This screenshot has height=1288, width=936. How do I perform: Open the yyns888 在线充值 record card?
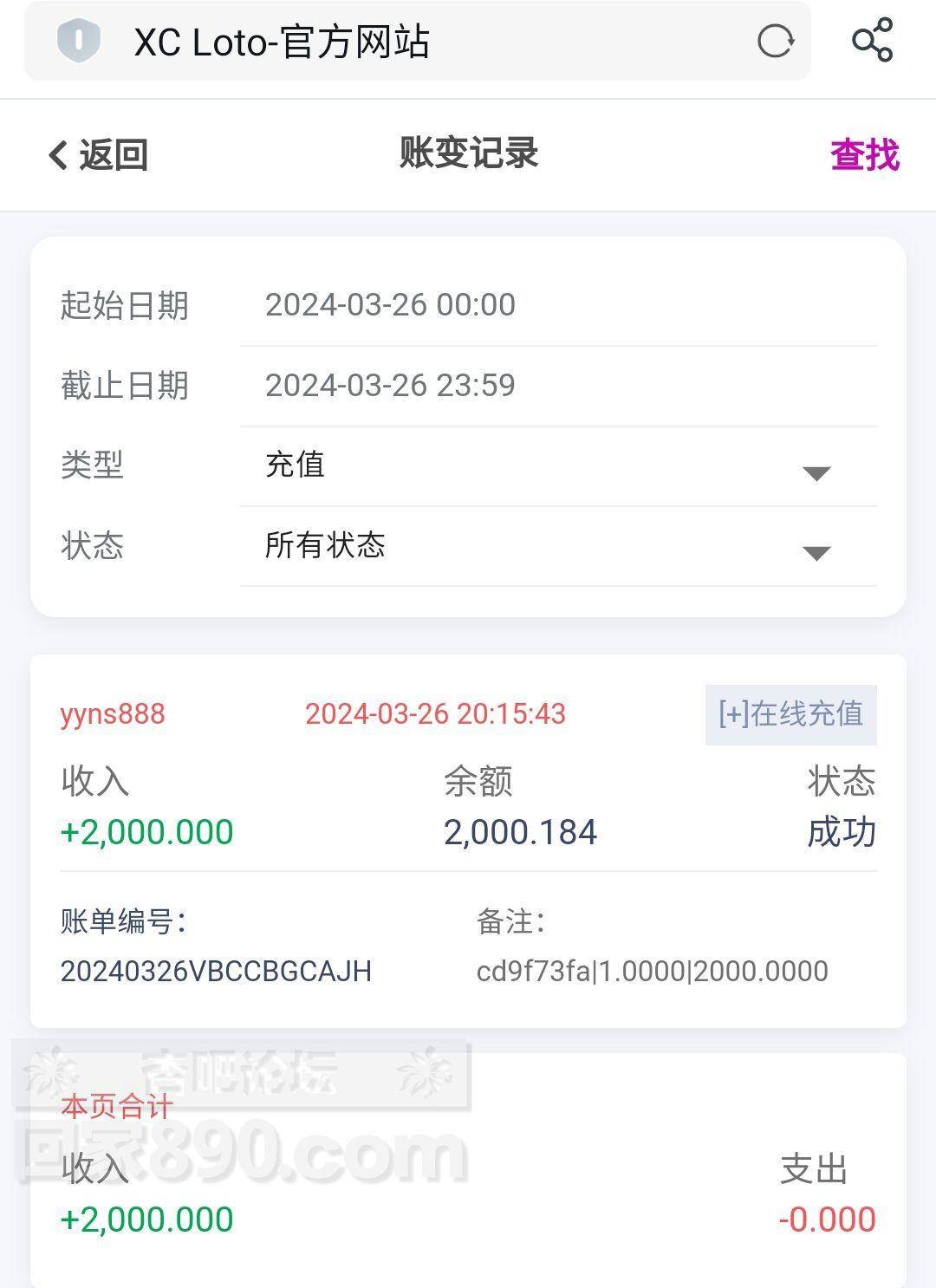point(468,841)
